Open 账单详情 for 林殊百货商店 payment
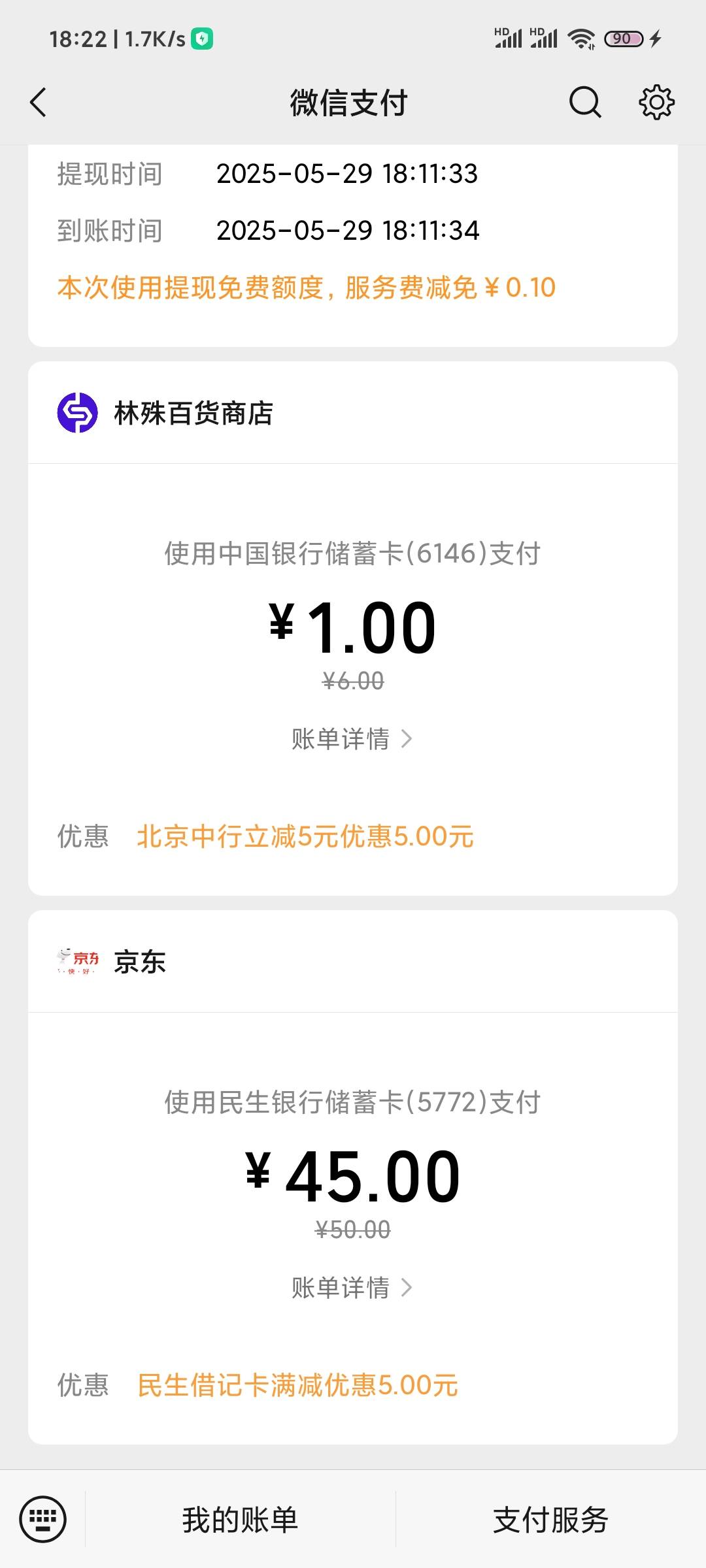 pos(352,739)
